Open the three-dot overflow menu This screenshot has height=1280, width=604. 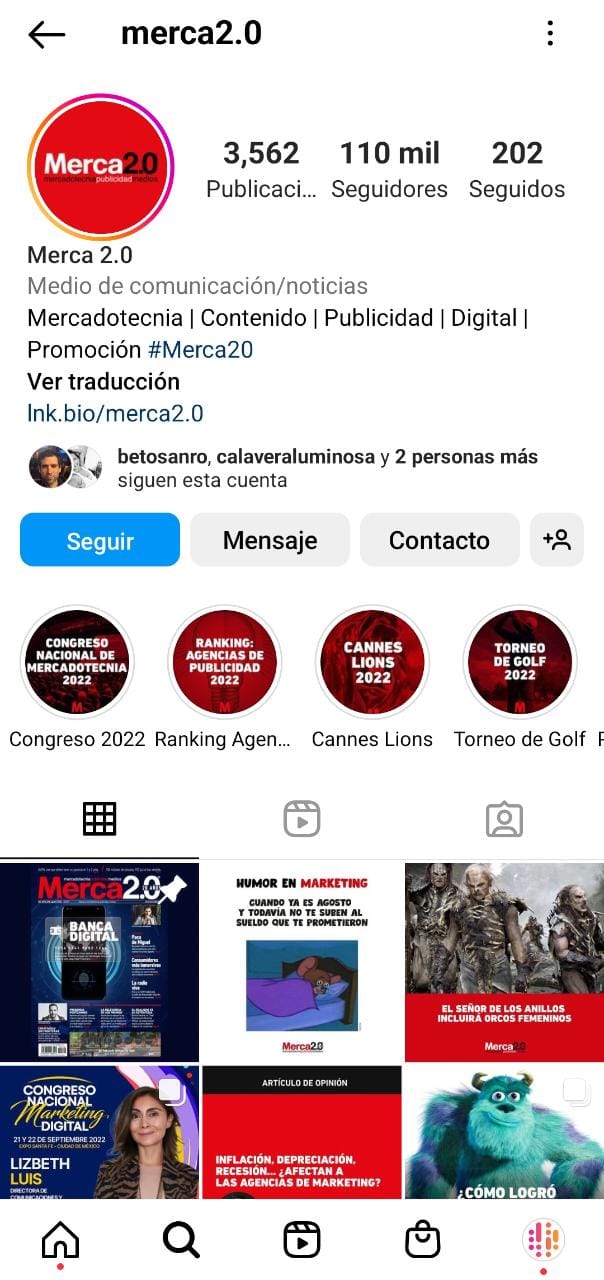tap(550, 34)
